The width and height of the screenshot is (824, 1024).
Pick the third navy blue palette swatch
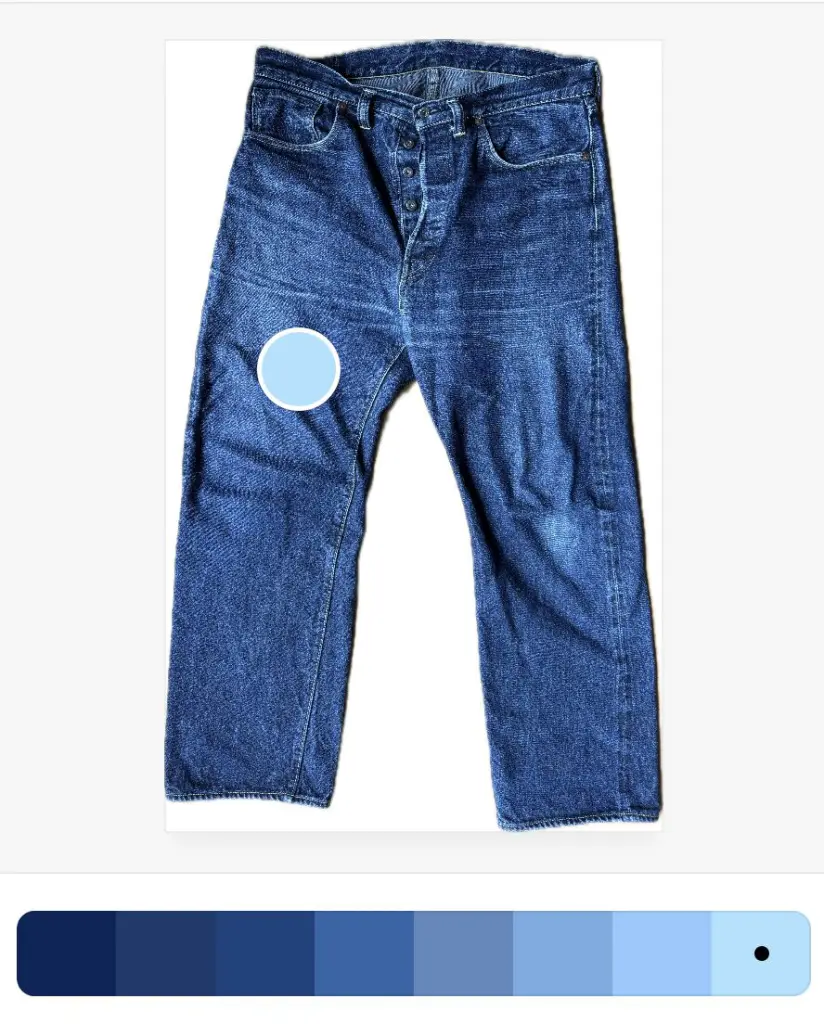click(x=265, y=953)
